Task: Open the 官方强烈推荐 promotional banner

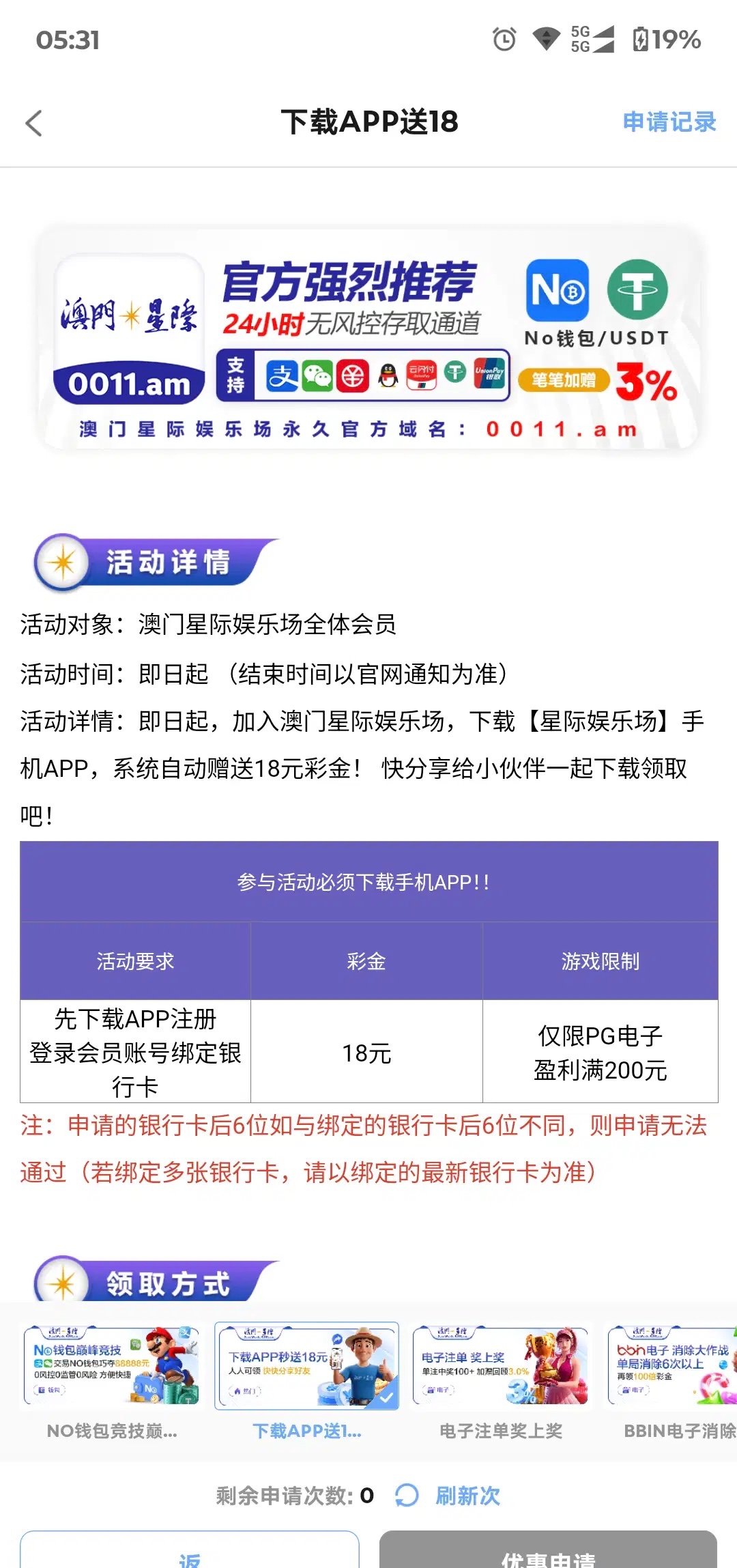Action: tap(369, 339)
